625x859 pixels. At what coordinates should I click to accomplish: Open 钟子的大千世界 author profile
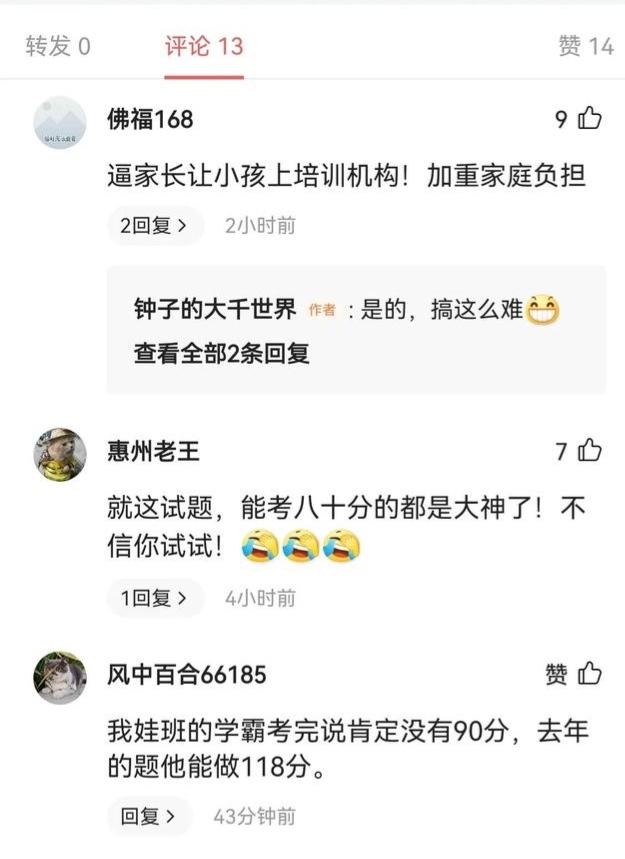tap(215, 310)
